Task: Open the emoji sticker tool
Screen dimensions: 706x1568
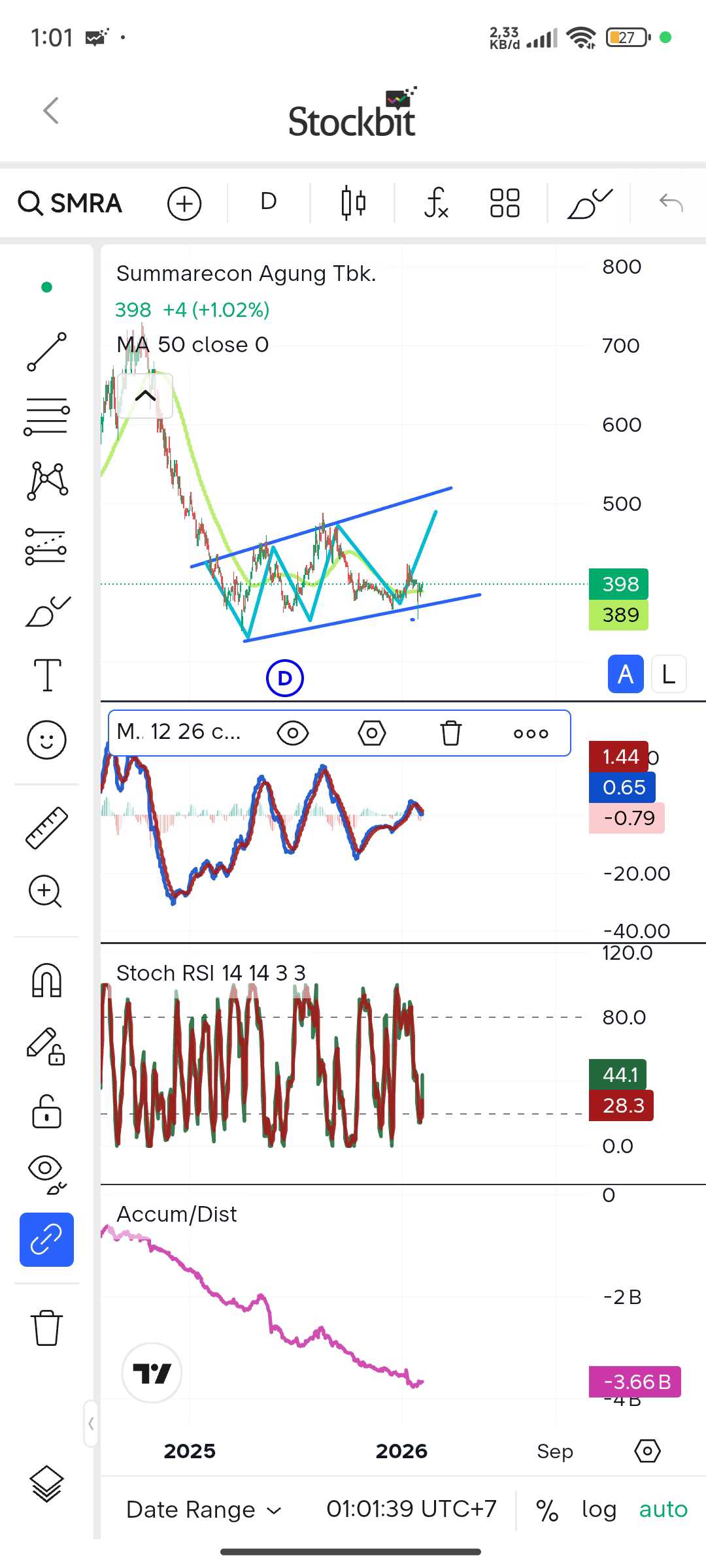Action: tap(46, 740)
